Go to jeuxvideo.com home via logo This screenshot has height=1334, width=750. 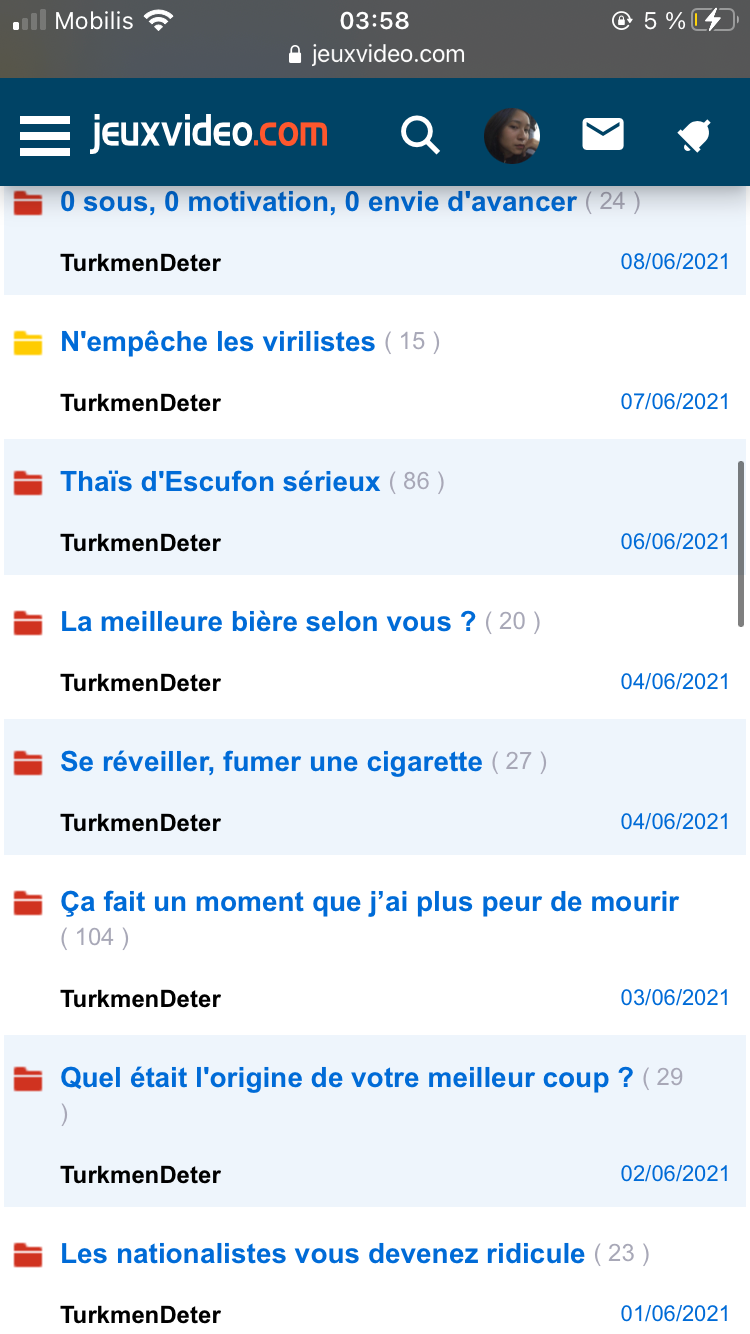click(209, 133)
